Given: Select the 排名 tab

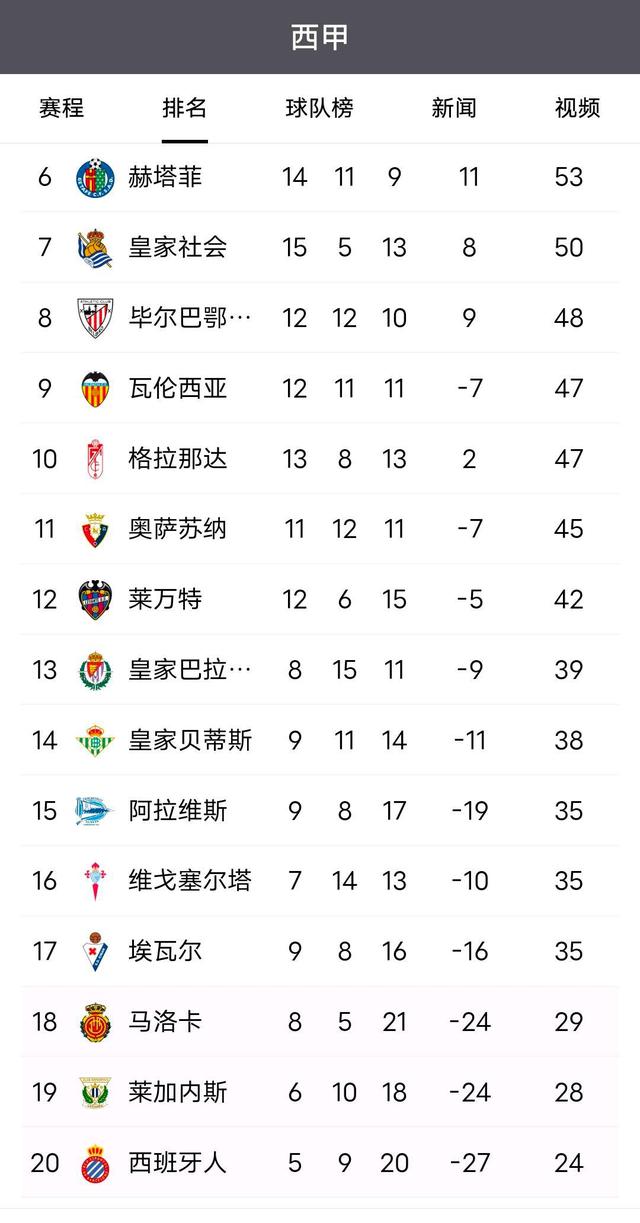Looking at the screenshot, I should click(x=185, y=108).
